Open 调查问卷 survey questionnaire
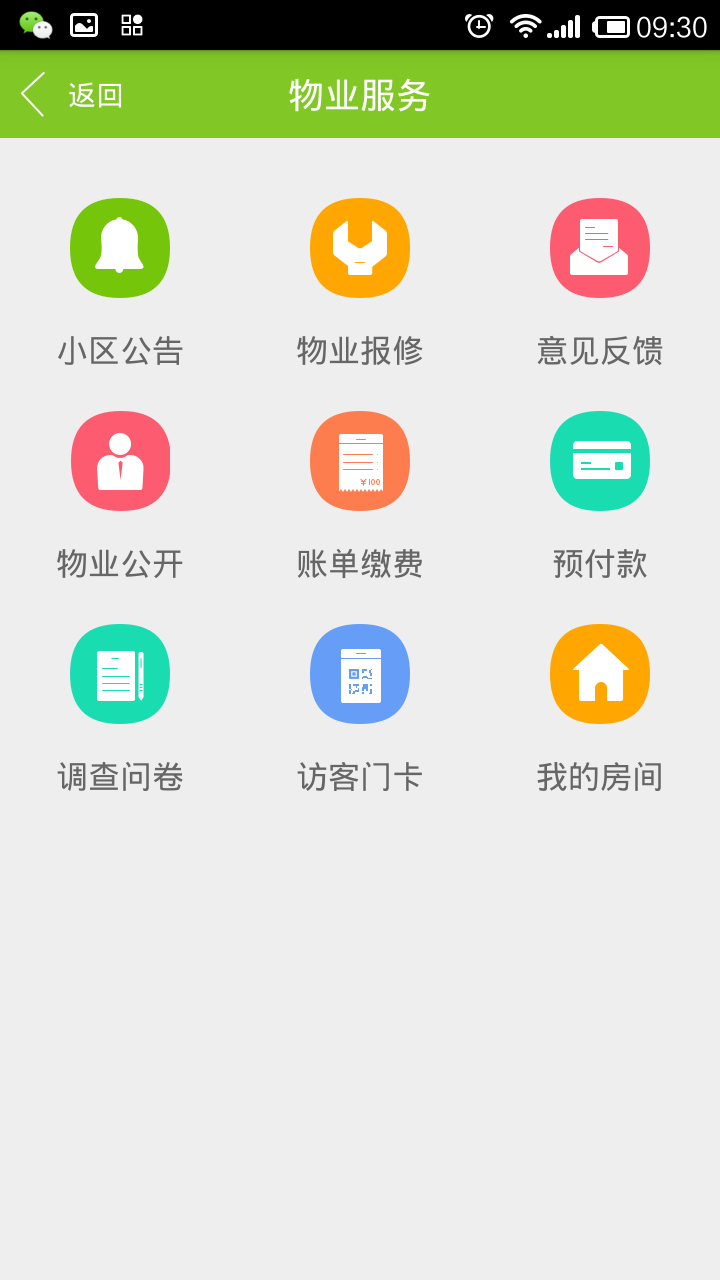 (120, 674)
